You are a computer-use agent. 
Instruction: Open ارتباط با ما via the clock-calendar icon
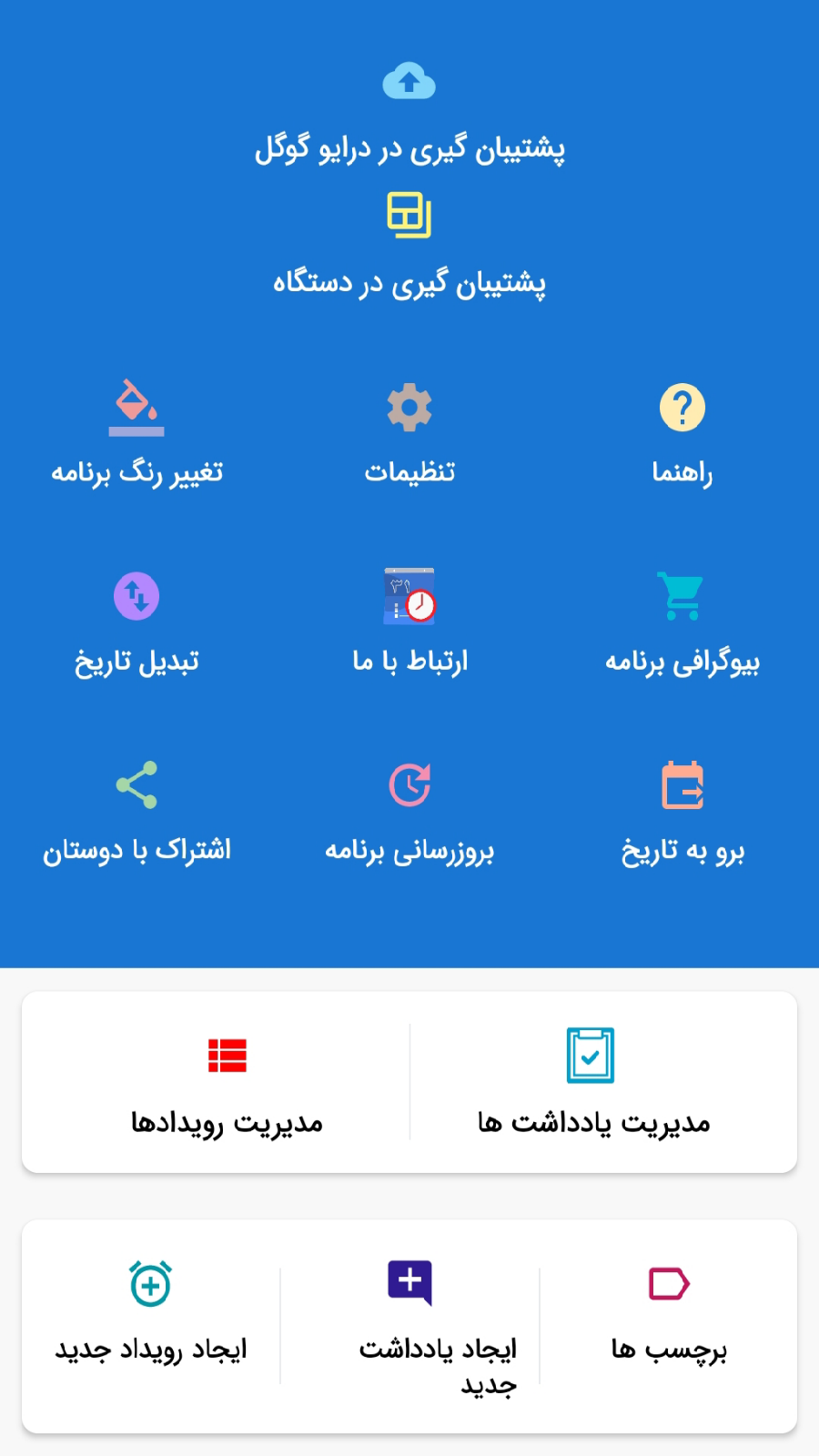pyautogui.click(x=409, y=597)
